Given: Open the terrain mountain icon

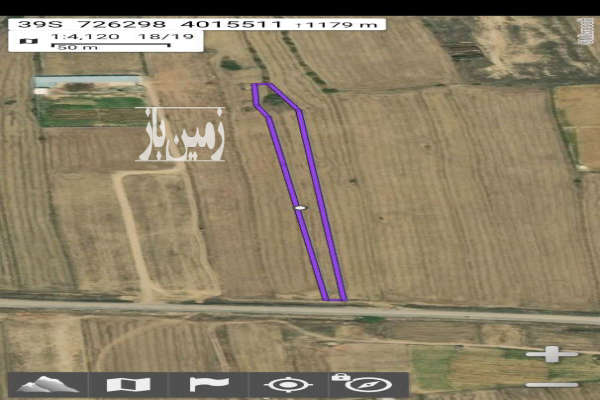Looking at the screenshot, I should coord(48,385).
